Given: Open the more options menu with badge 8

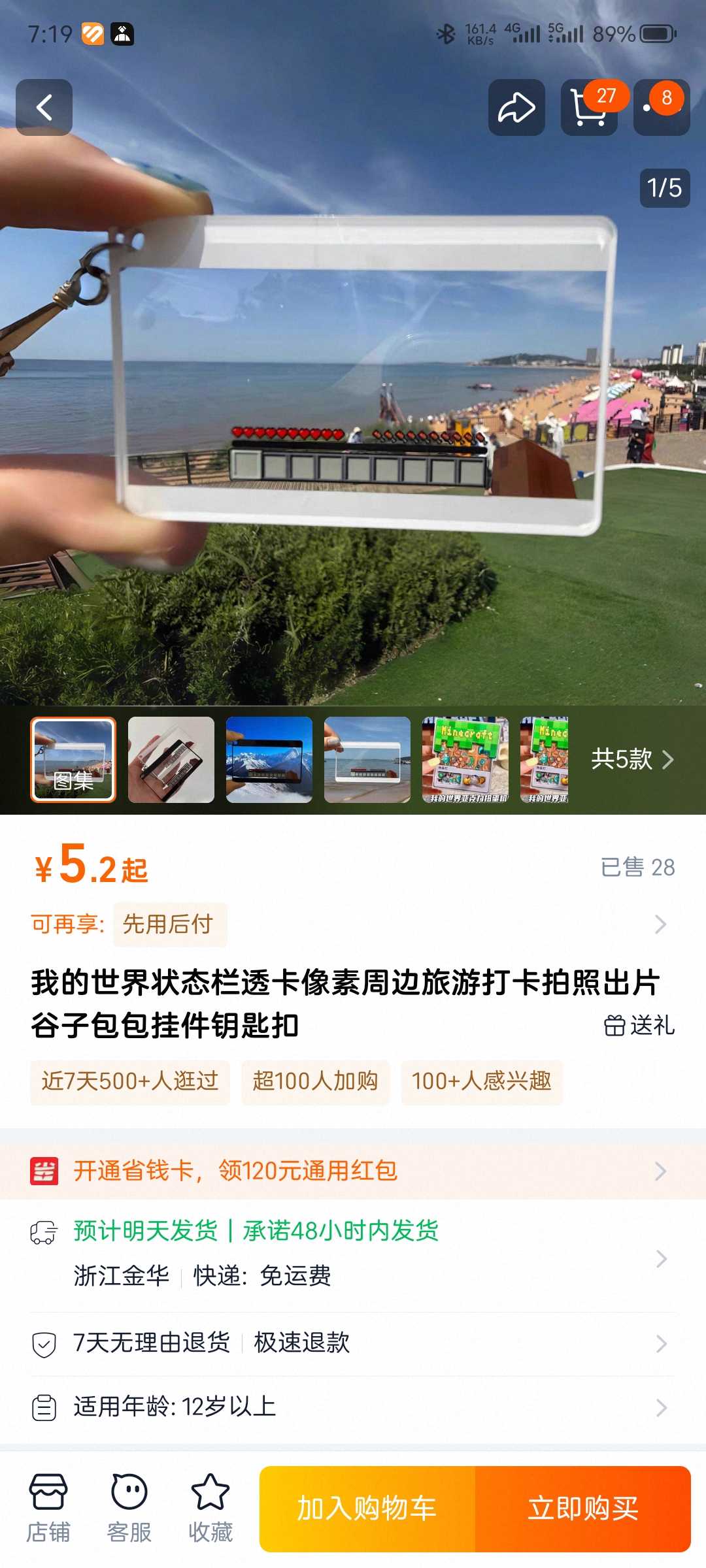Looking at the screenshot, I should pyautogui.click(x=662, y=107).
